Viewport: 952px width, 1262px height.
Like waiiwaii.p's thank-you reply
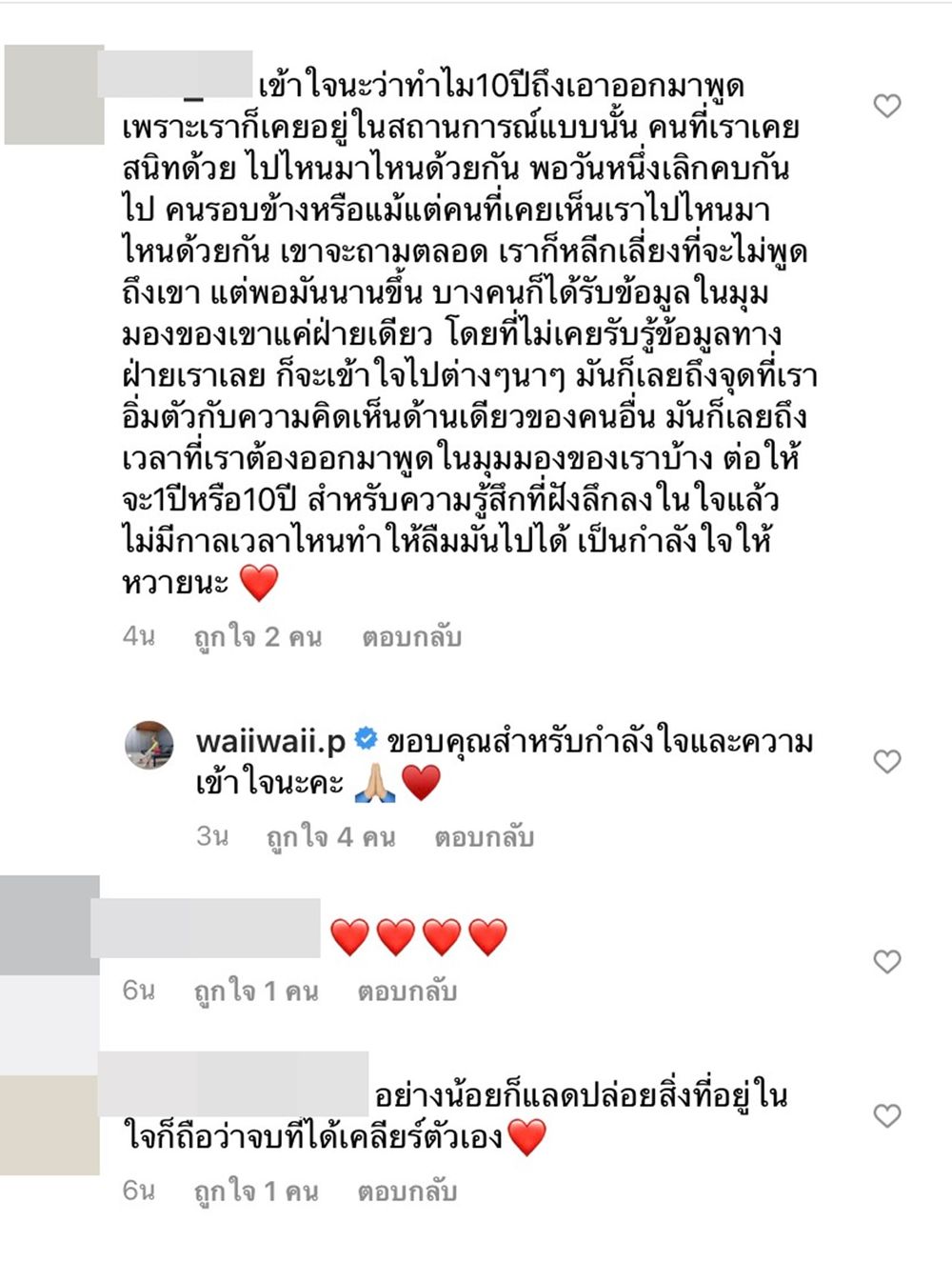tap(886, 761)
